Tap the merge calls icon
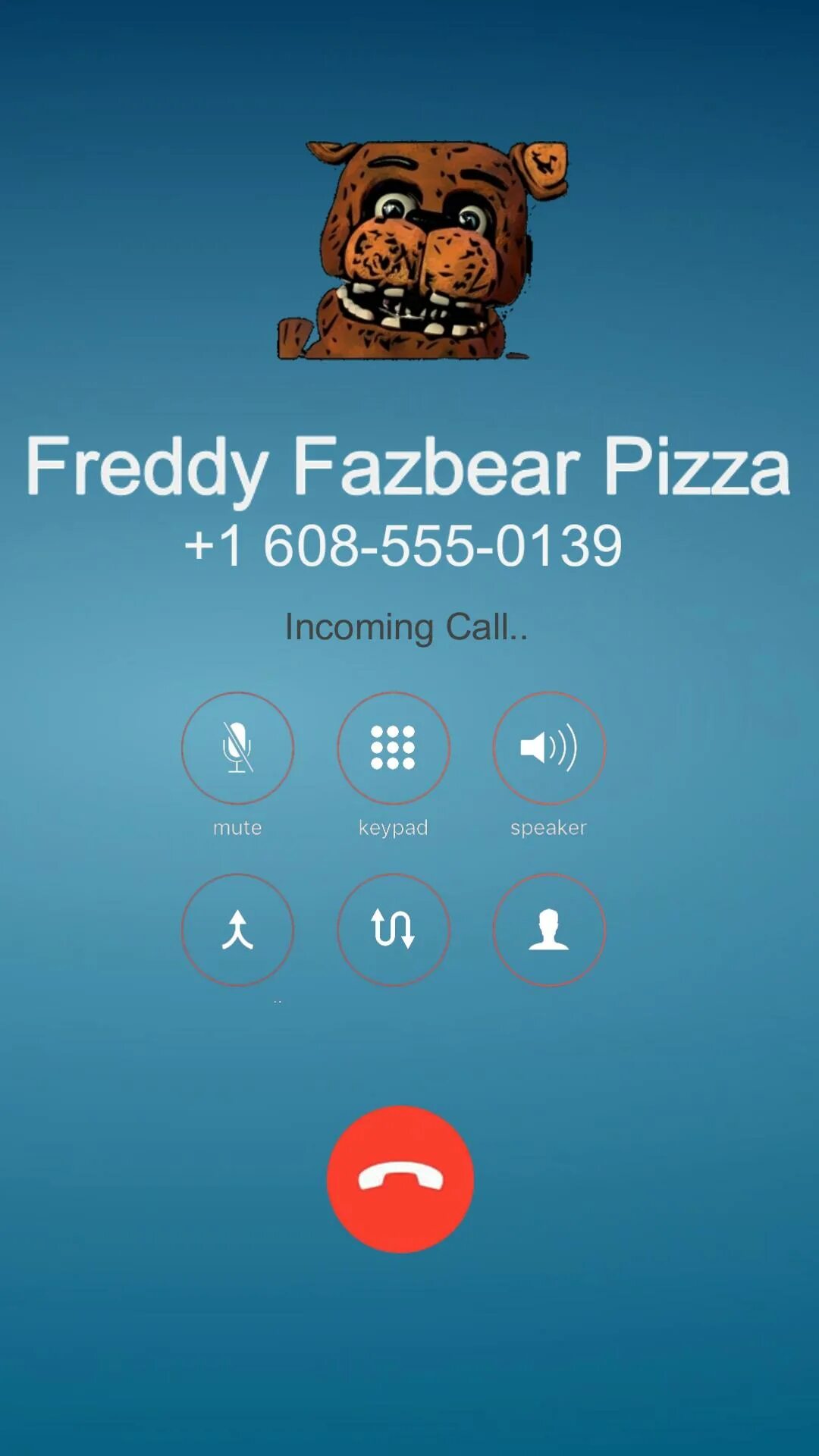This screenshot has width=819, height=1456. click(x=237, y=930)
